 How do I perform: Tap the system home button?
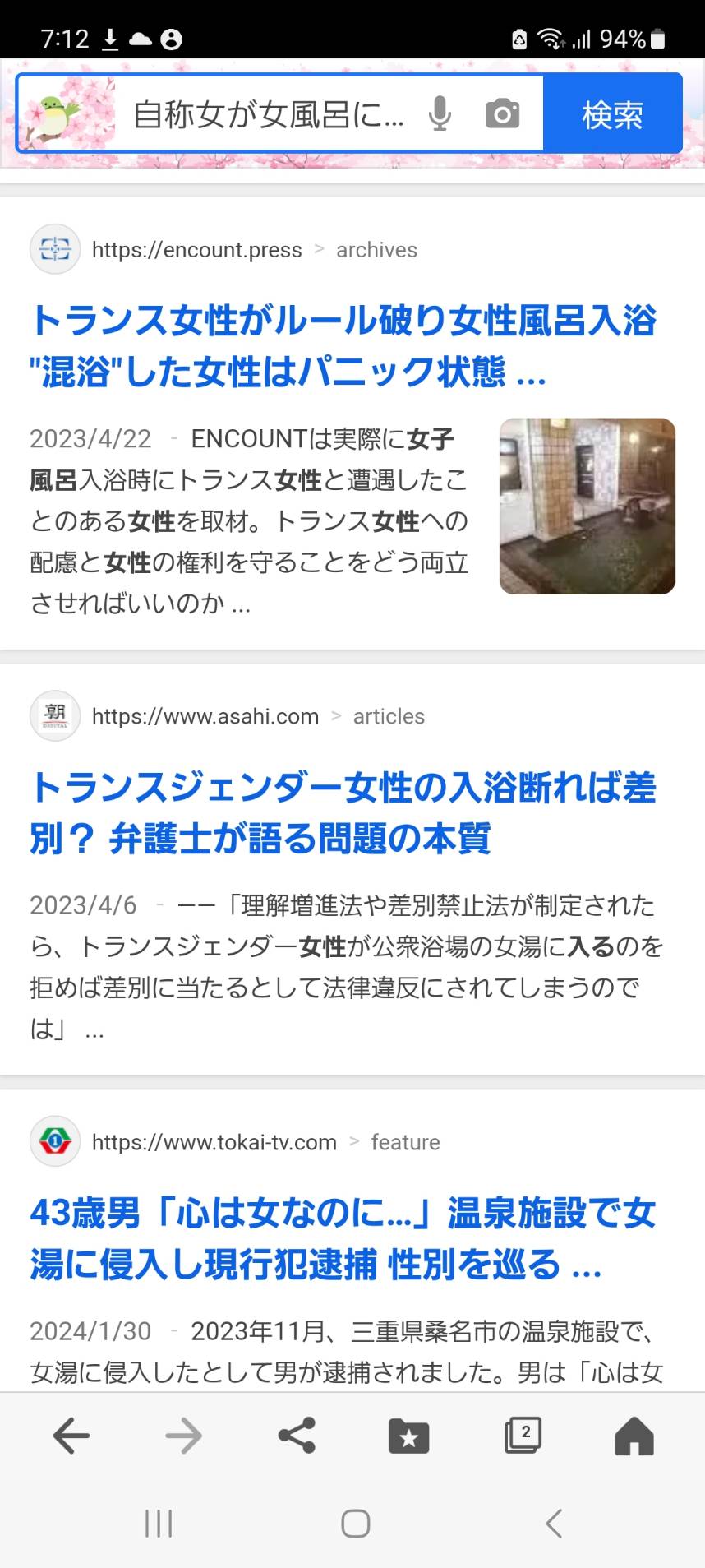[355, 1524]
